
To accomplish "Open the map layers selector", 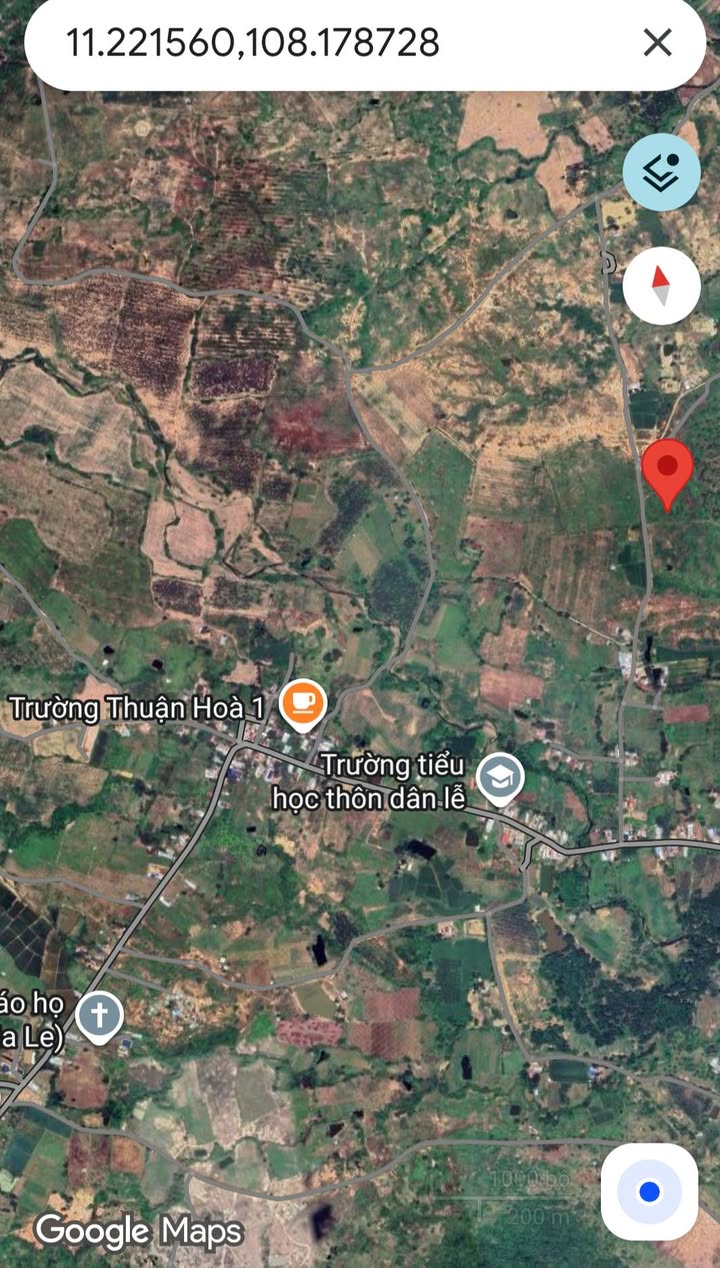I will click(x=661, y=173).
